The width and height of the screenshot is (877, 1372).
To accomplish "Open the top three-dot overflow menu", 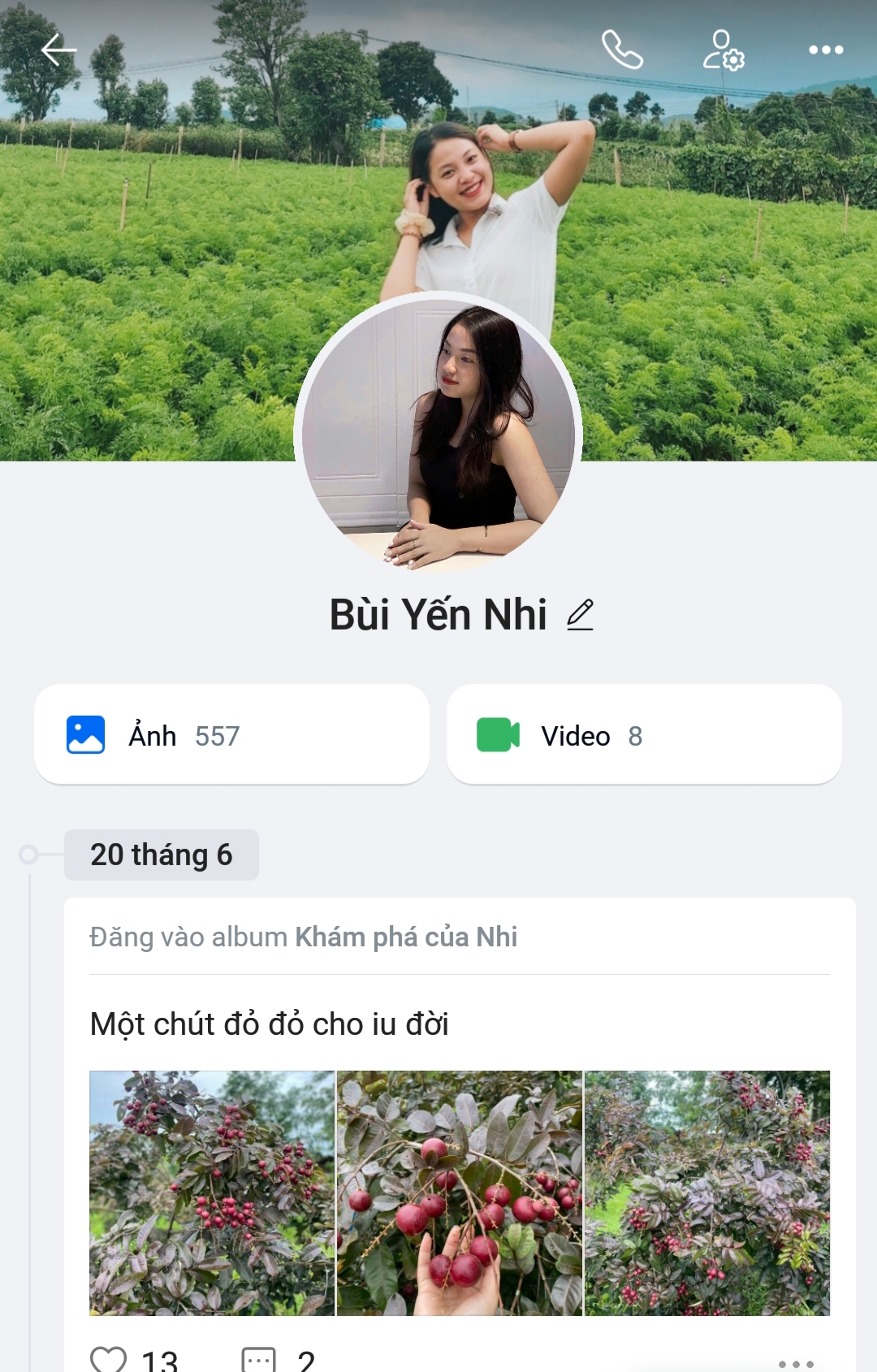I will click(826, 50).
